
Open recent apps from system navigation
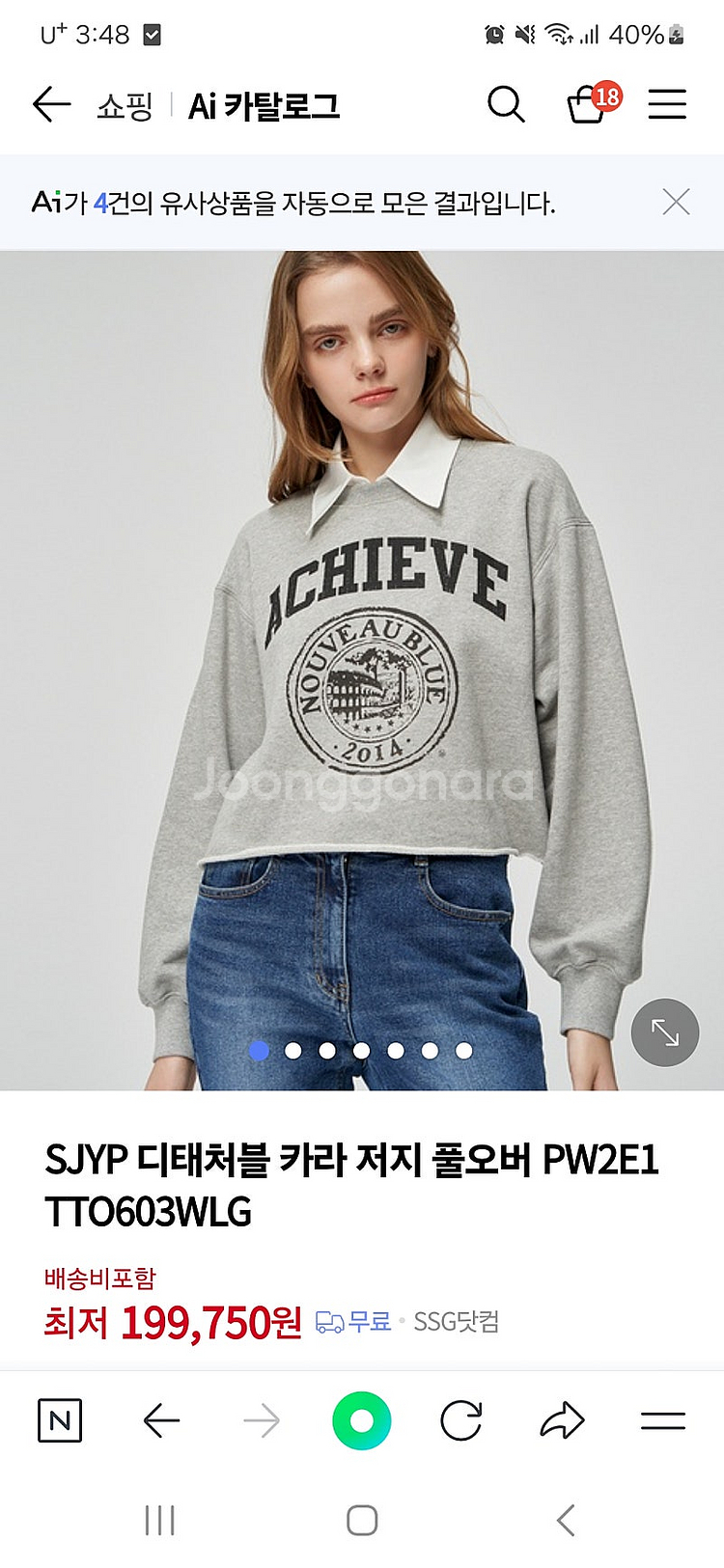(x=159, y=1520)
